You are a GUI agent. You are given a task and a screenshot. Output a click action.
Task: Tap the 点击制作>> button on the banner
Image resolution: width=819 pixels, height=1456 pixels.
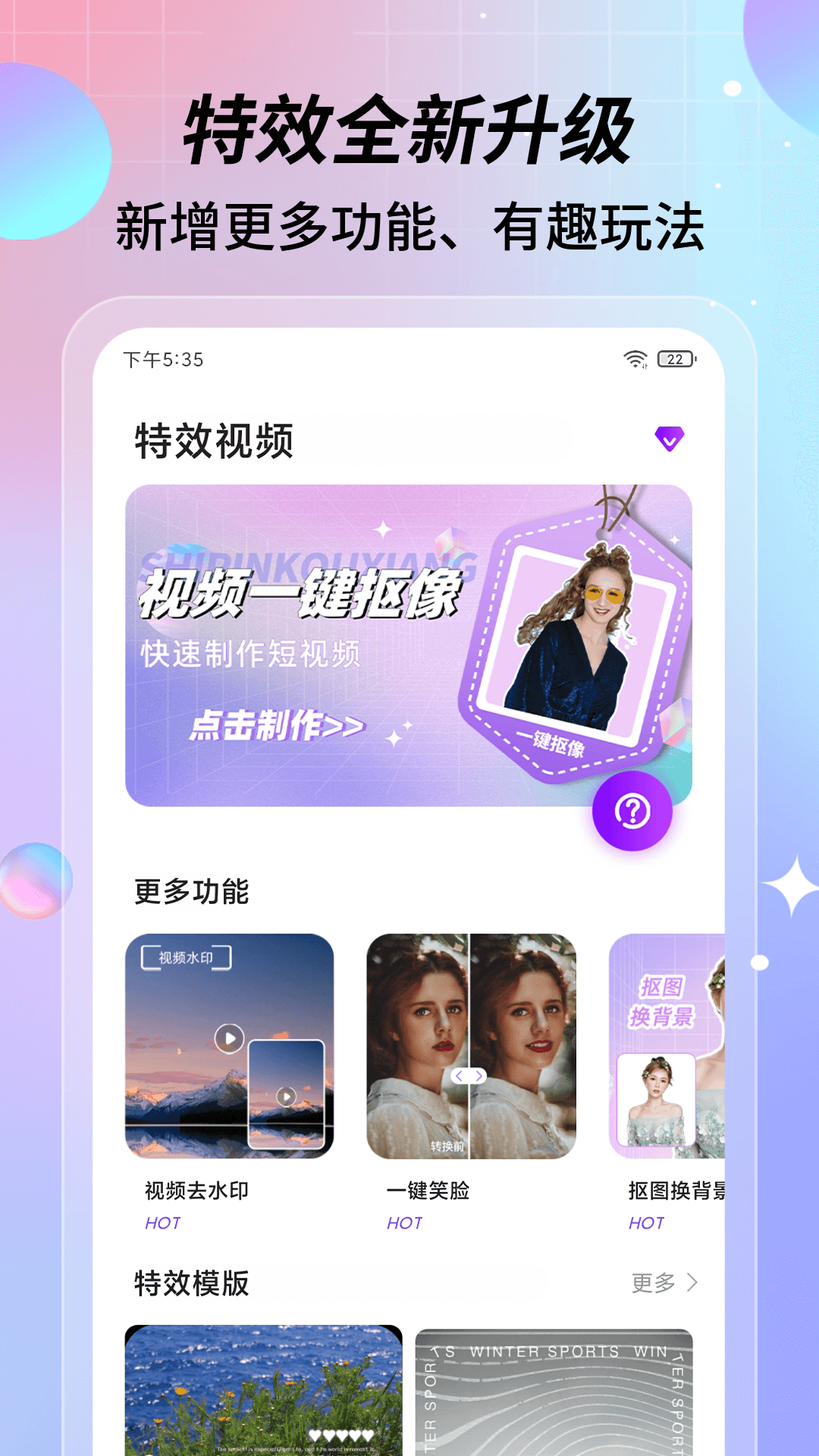[x=277, y=724]
